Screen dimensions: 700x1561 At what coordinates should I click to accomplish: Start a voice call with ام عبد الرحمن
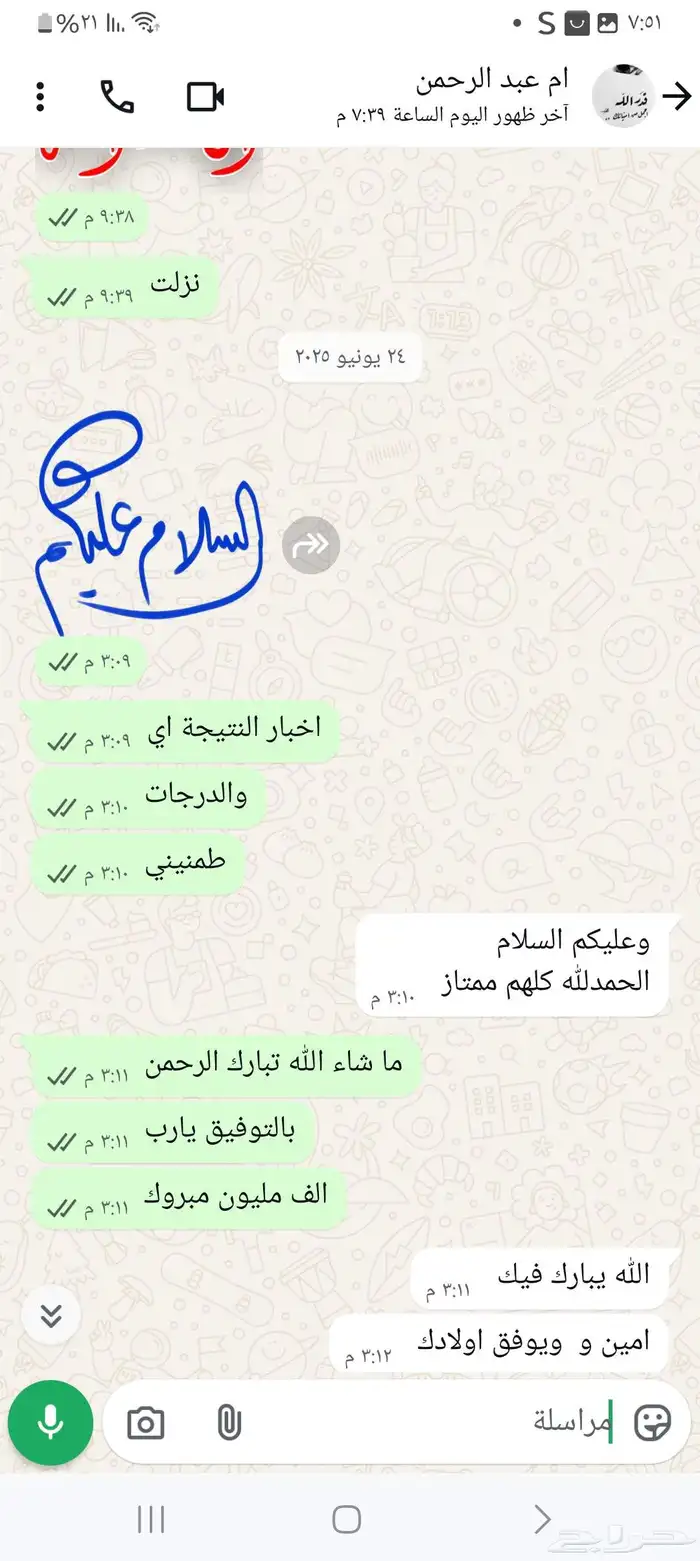click(117, 97)
